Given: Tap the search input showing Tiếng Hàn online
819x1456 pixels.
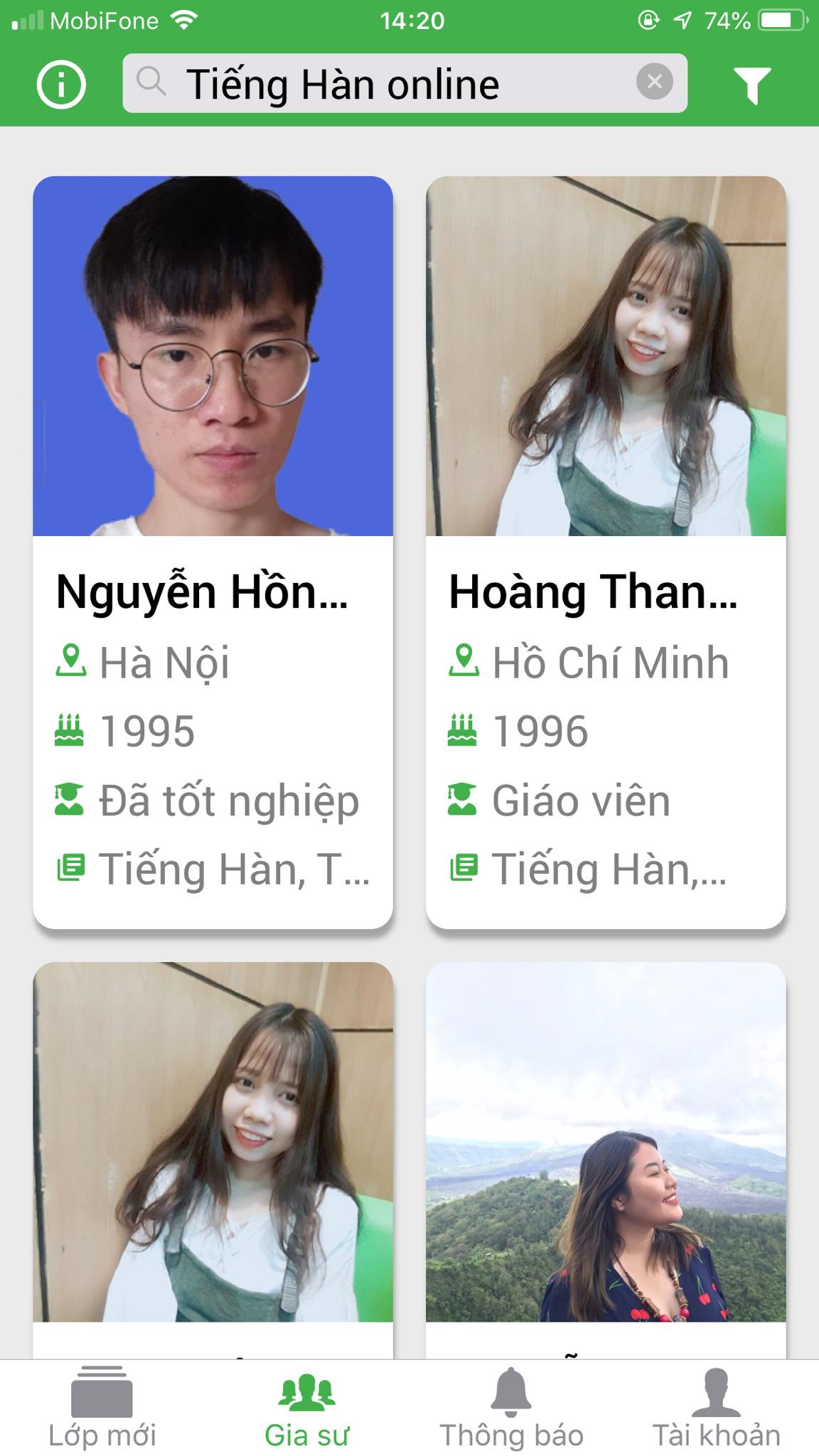Looking at the screenshot, I should click(x=398, y=84).
